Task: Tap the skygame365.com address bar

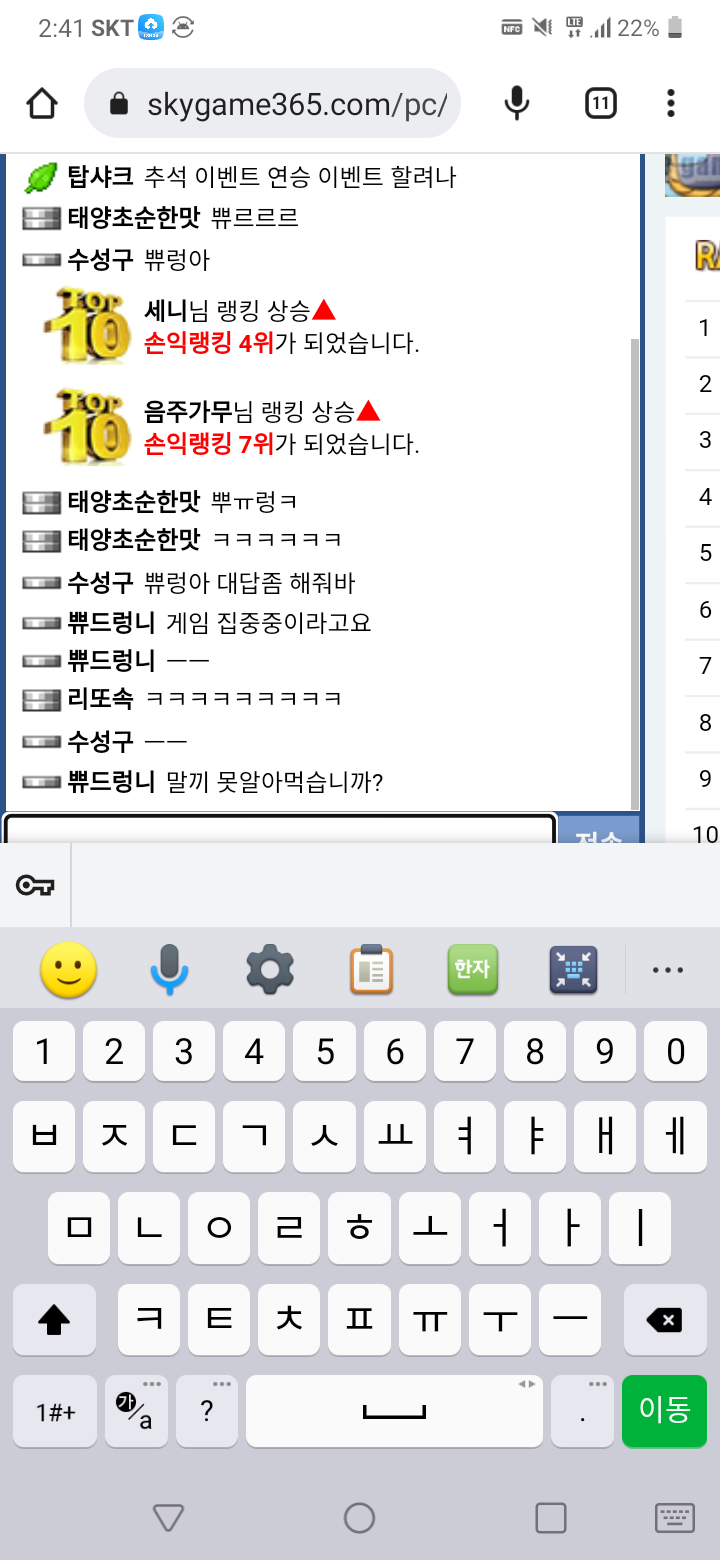Action: (290, 104)
